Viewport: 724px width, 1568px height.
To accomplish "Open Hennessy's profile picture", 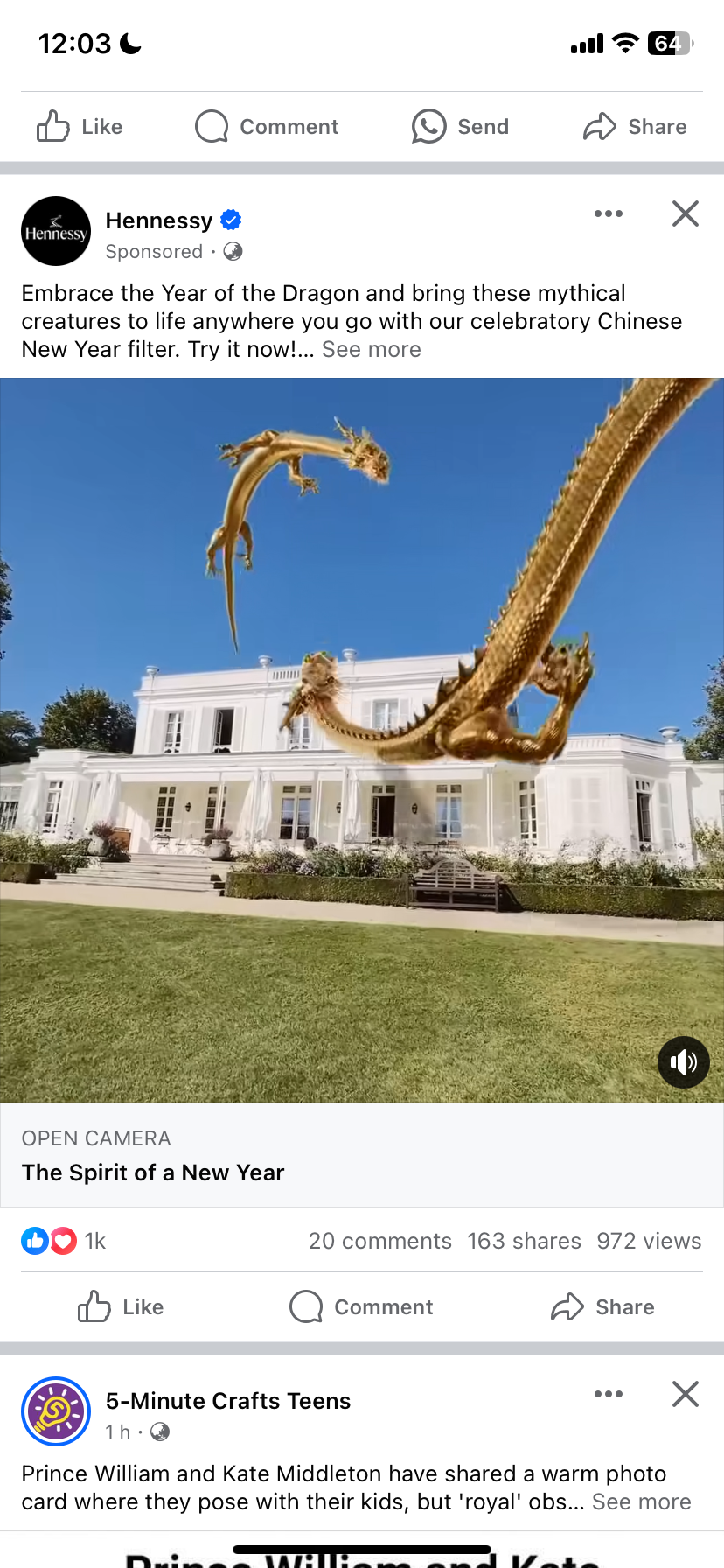I will 56,231.
